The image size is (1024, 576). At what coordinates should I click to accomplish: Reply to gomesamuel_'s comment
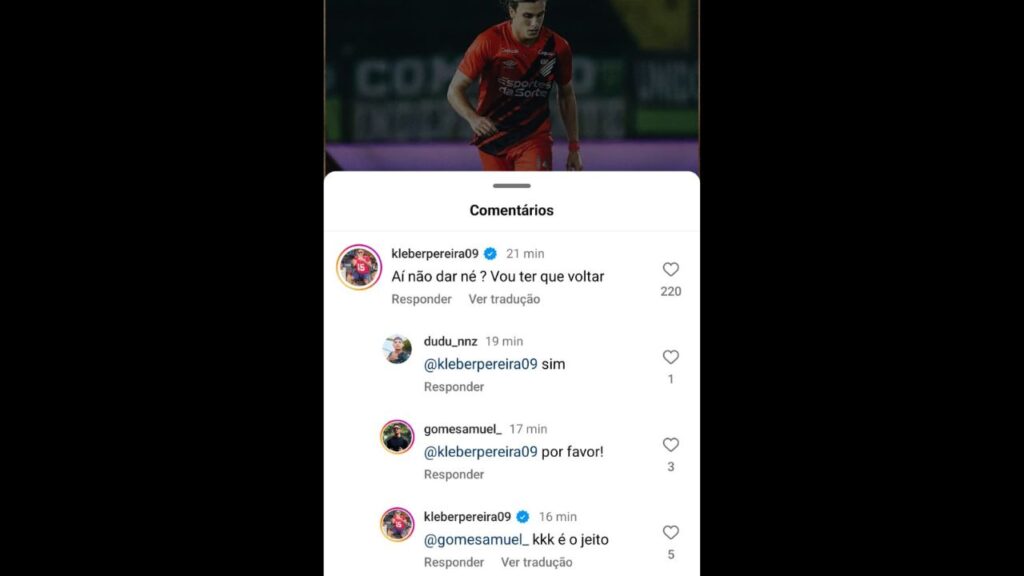pyautogui.click(x=453, y=475)
